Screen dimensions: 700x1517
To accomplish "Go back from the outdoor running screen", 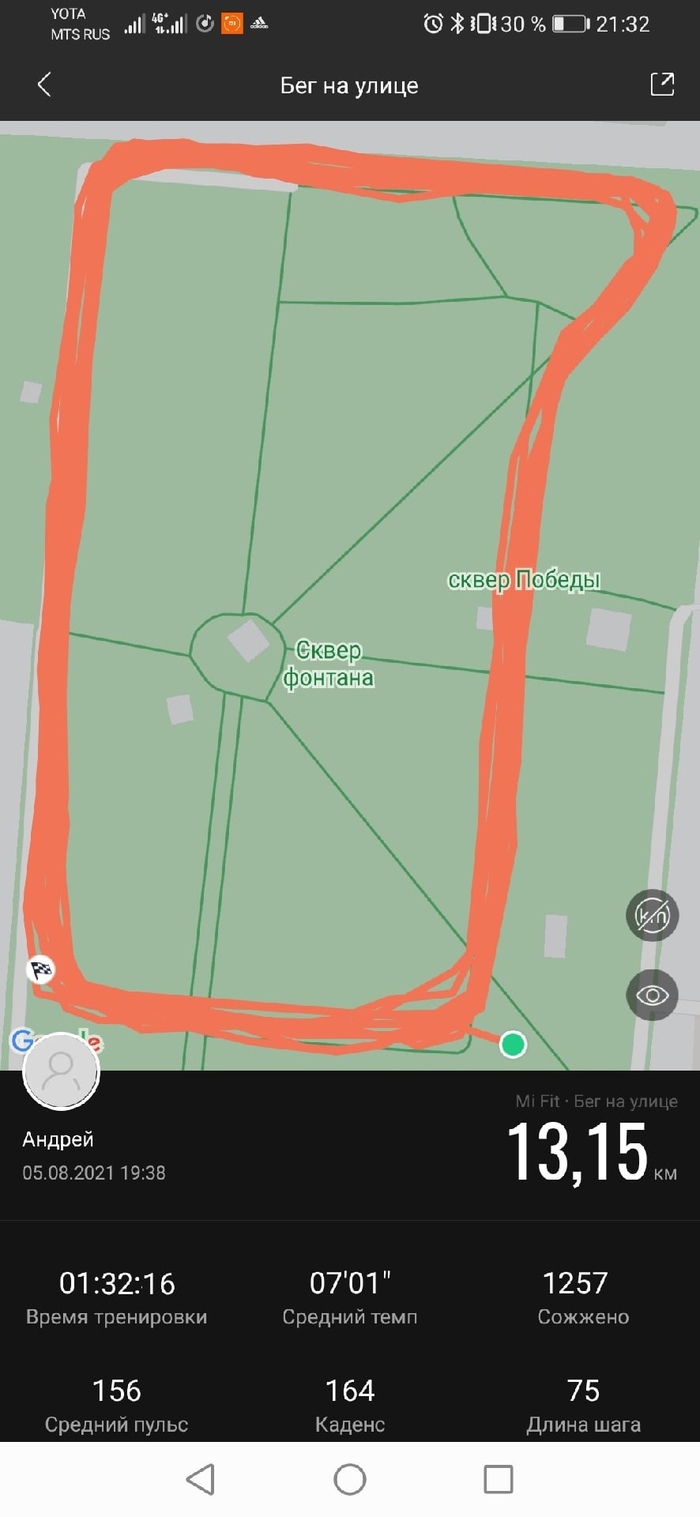I will (x=44, y=85).
